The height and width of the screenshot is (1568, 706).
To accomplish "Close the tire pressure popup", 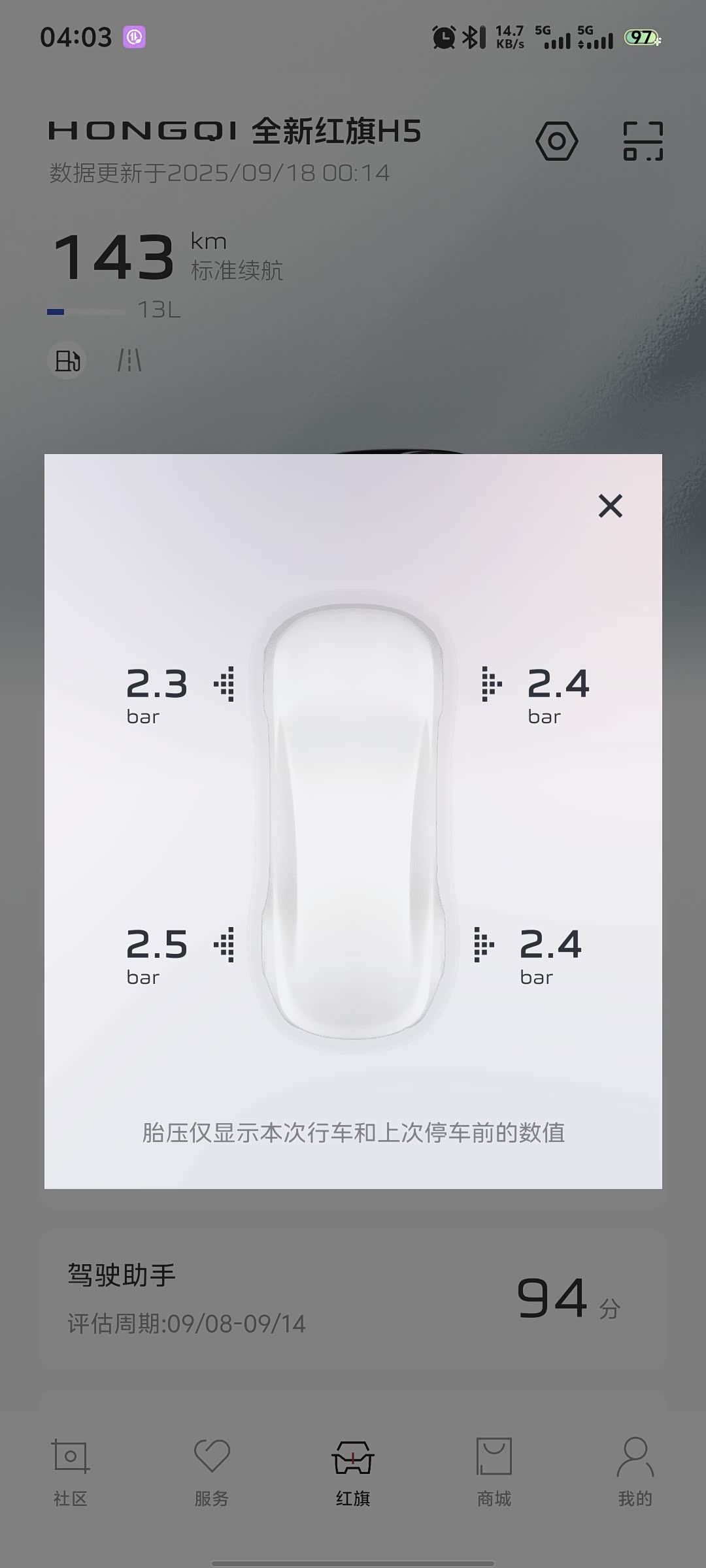I will (610, 506).
